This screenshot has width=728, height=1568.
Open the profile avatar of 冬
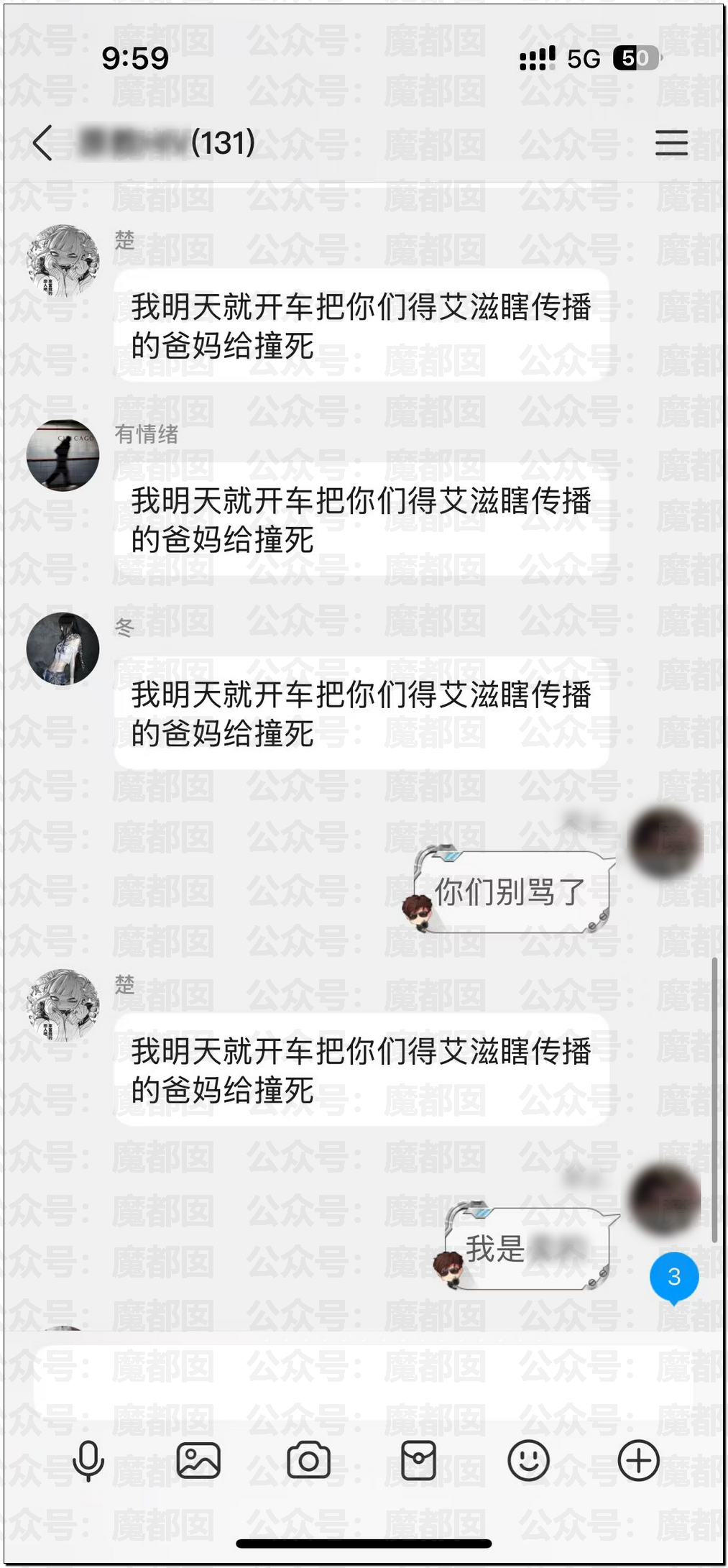point(63,649)
